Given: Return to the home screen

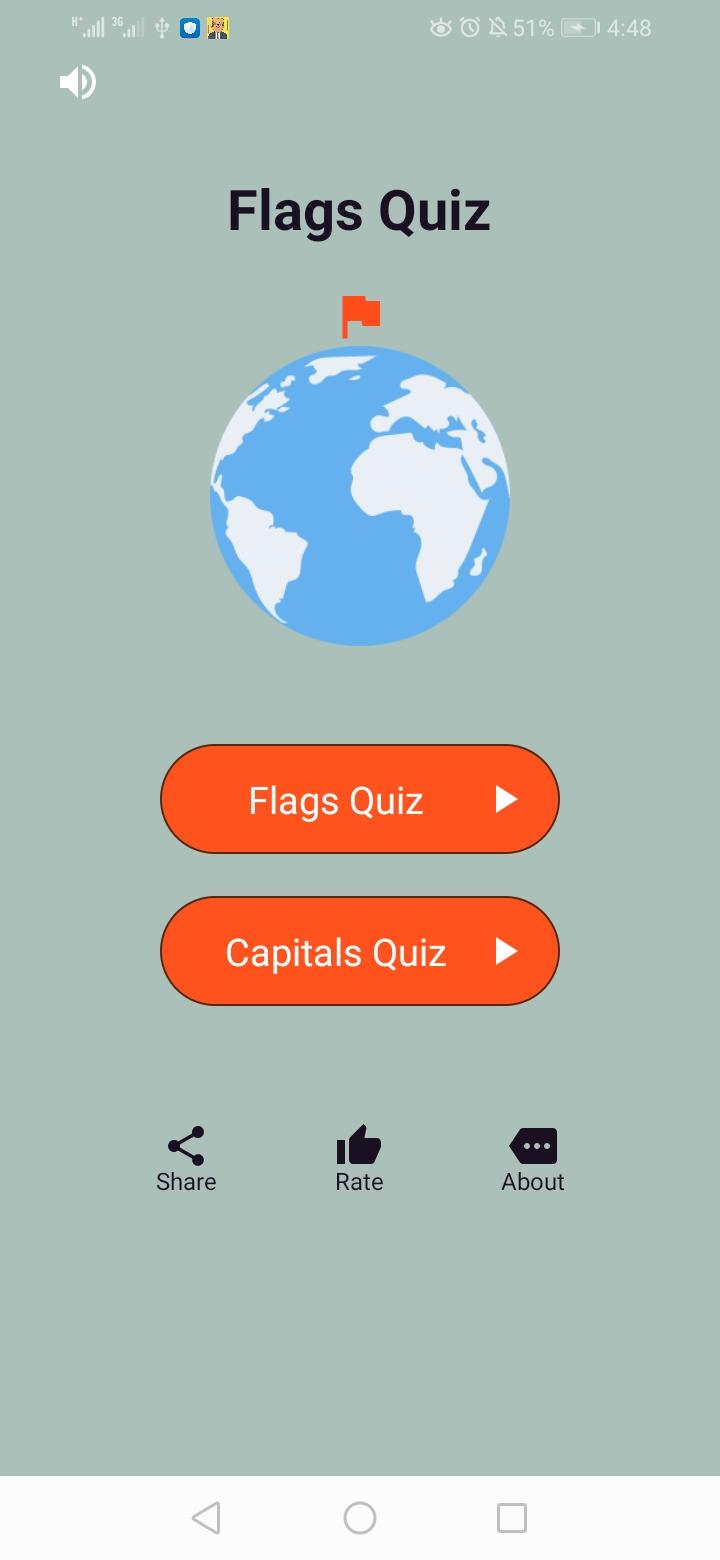Looking at the screenshot, I should coord(360,1518).
